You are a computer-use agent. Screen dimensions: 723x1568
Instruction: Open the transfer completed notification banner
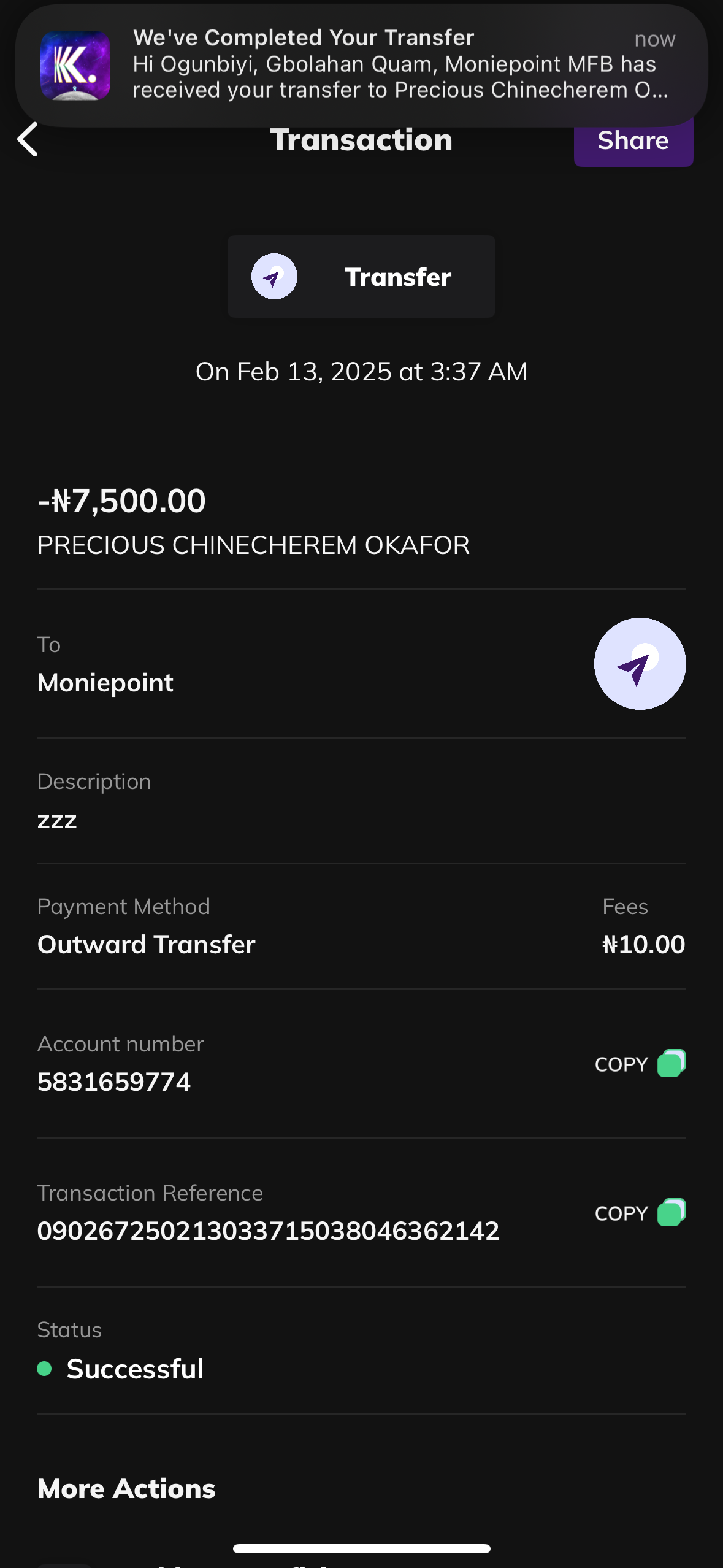pos(362,64)
